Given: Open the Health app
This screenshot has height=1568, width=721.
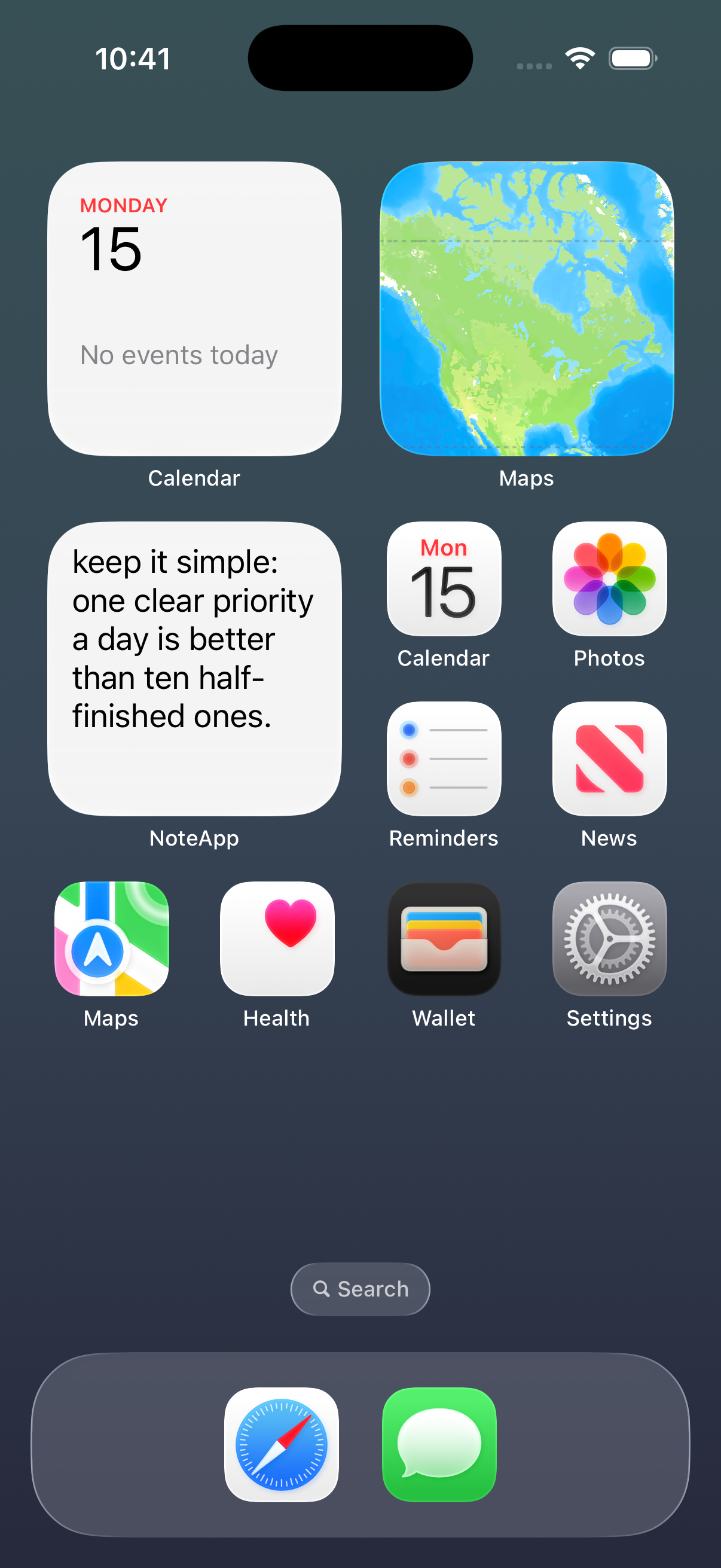Looking at the screenshot, I should [277, 939].
